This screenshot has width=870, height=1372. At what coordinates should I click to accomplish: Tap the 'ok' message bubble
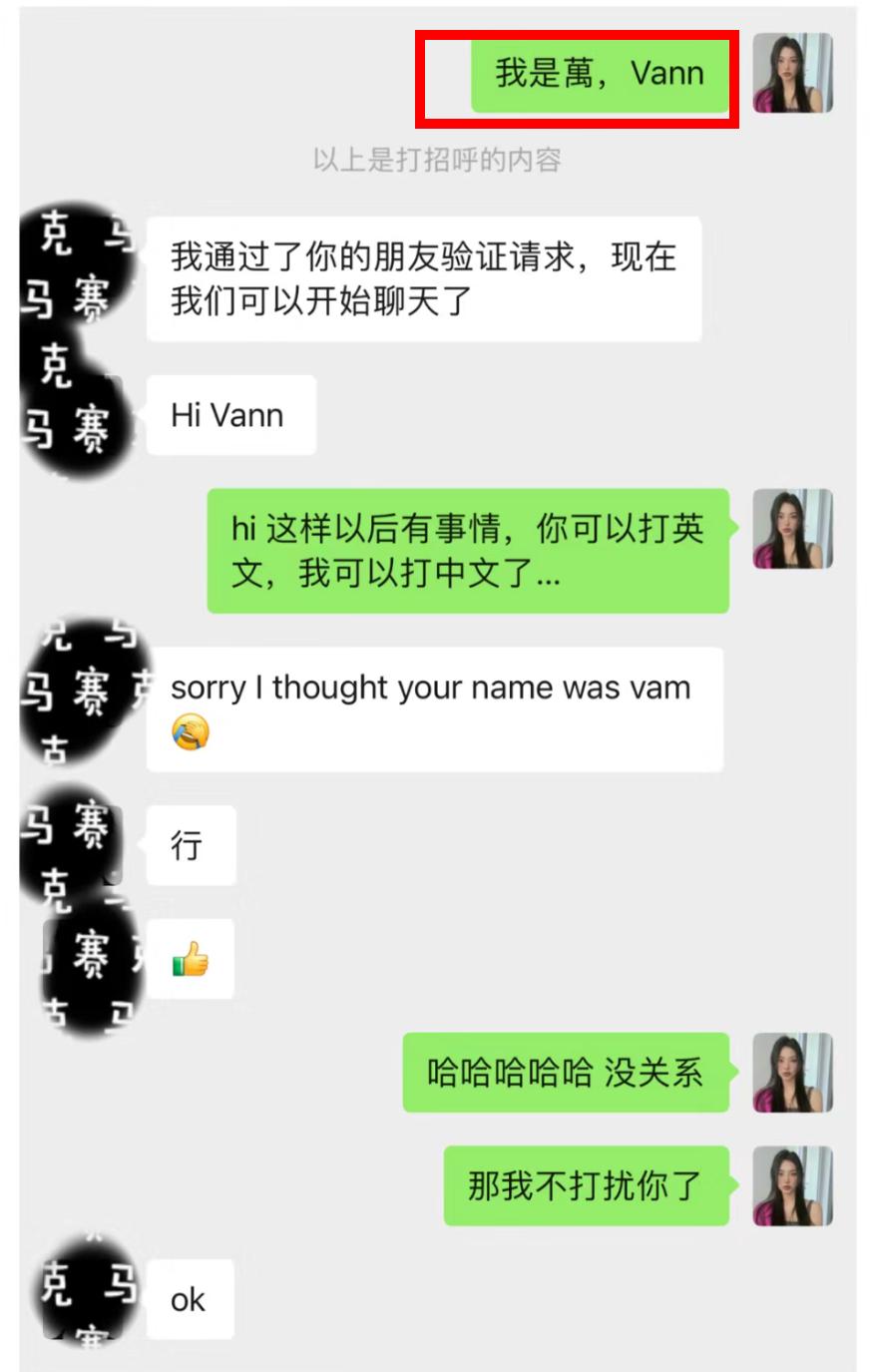(189, 1297)
